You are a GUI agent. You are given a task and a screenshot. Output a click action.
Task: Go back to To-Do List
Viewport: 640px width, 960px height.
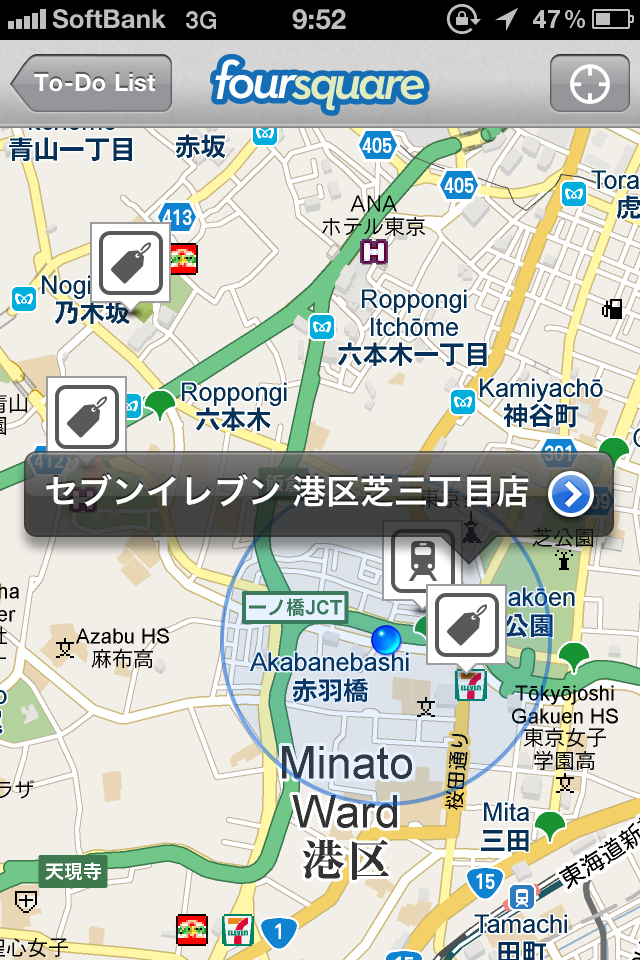[92, 83]
